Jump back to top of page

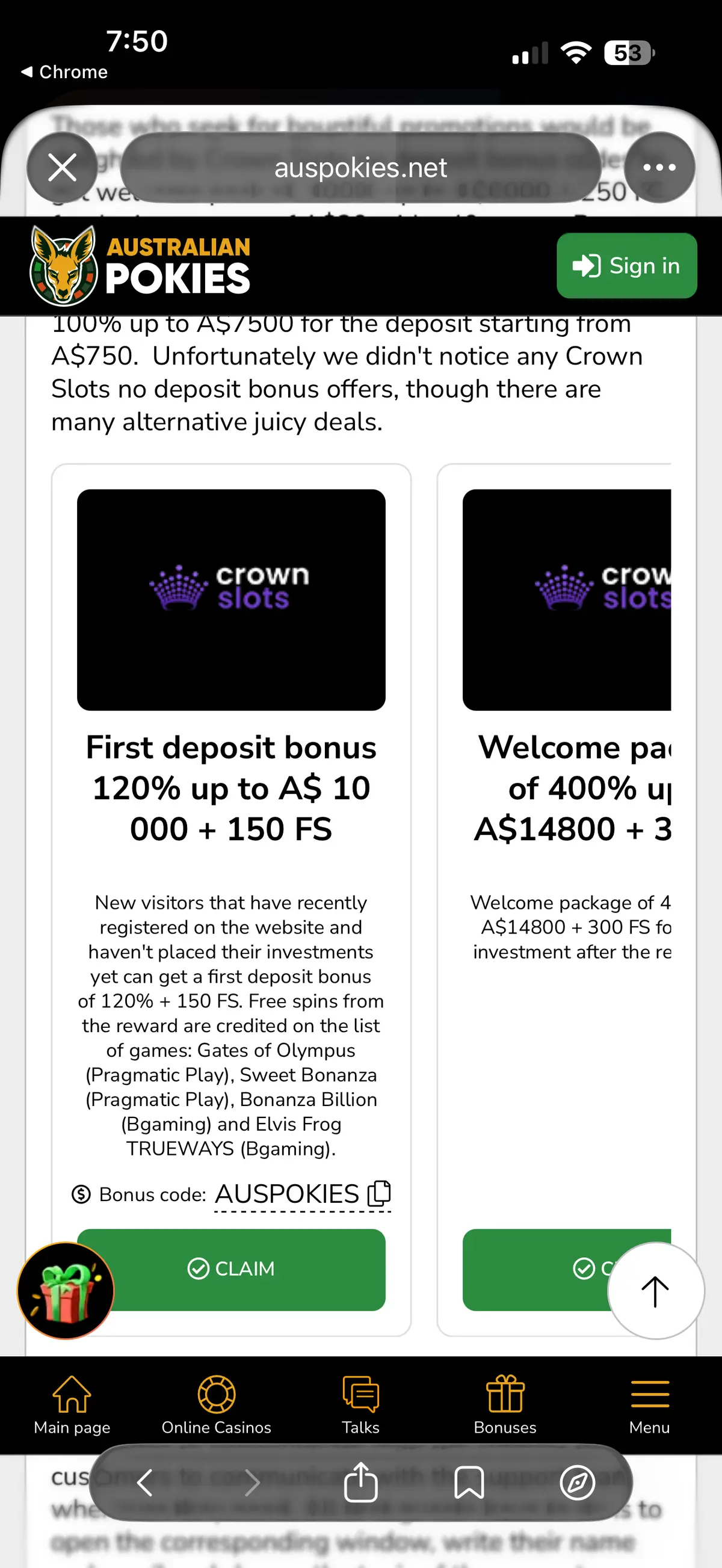point(656,1291)
